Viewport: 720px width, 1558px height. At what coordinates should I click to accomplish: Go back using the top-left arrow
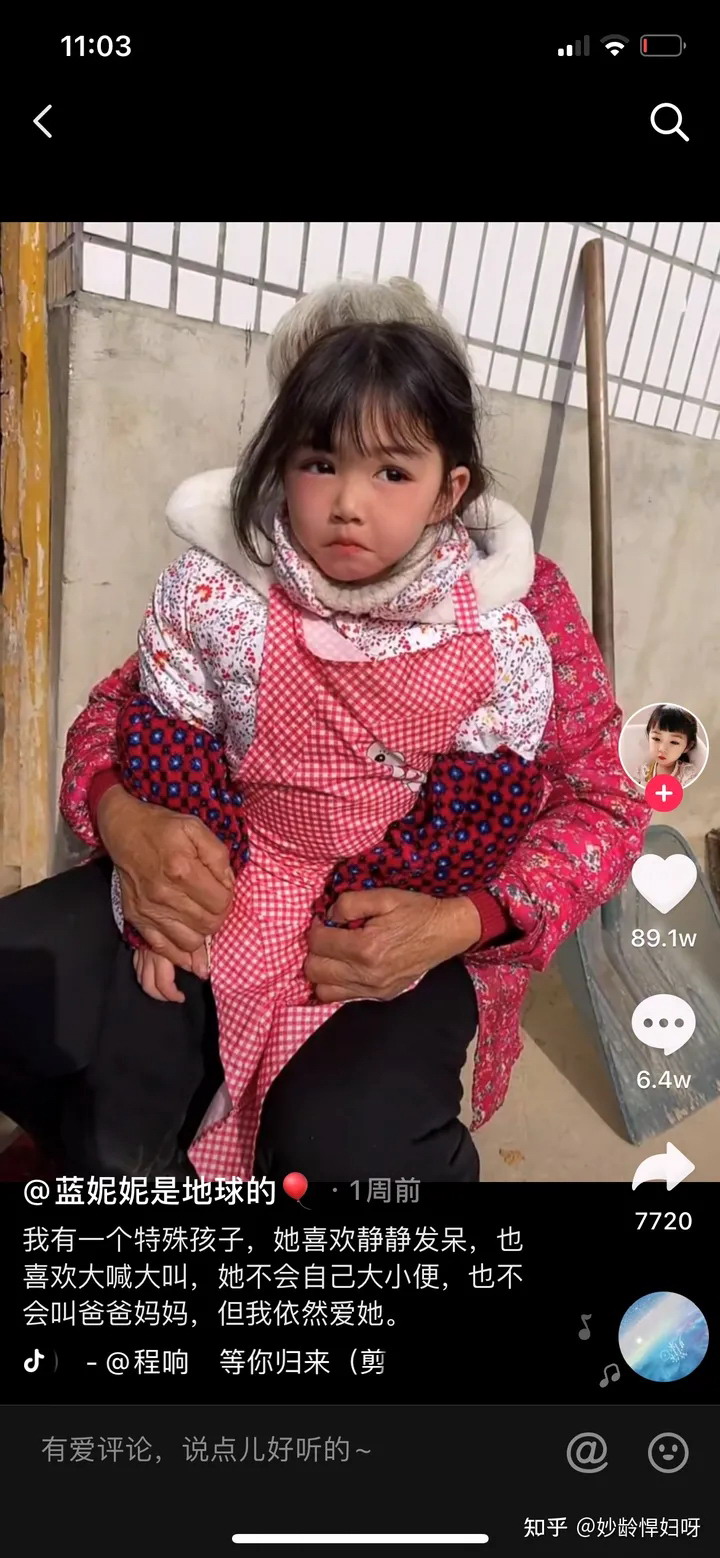pyautogui.click(x=42, y=123)
